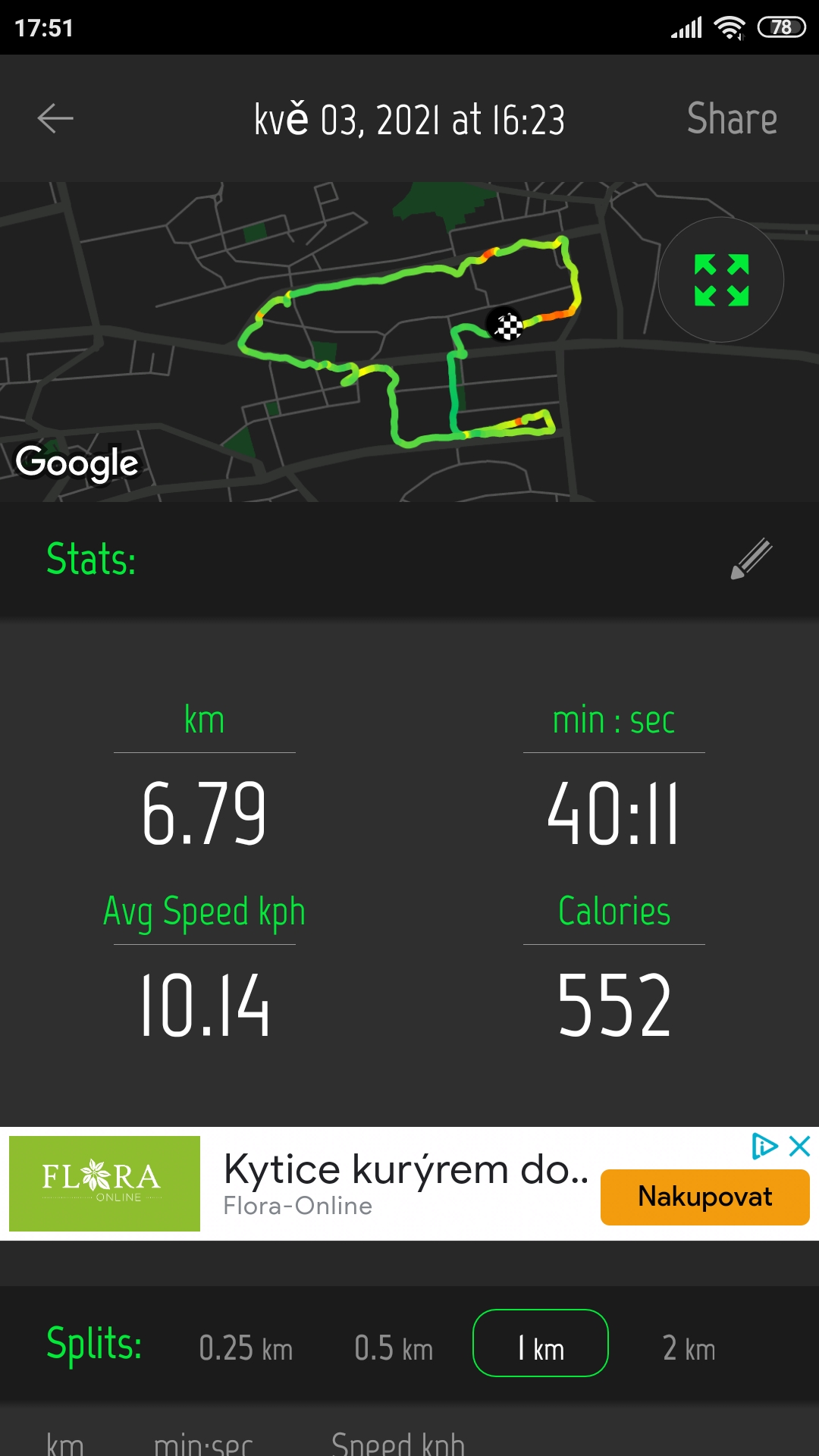This screenshot has height=1456, width=819.
Task: Share this run activity
Action: (732, 119)
